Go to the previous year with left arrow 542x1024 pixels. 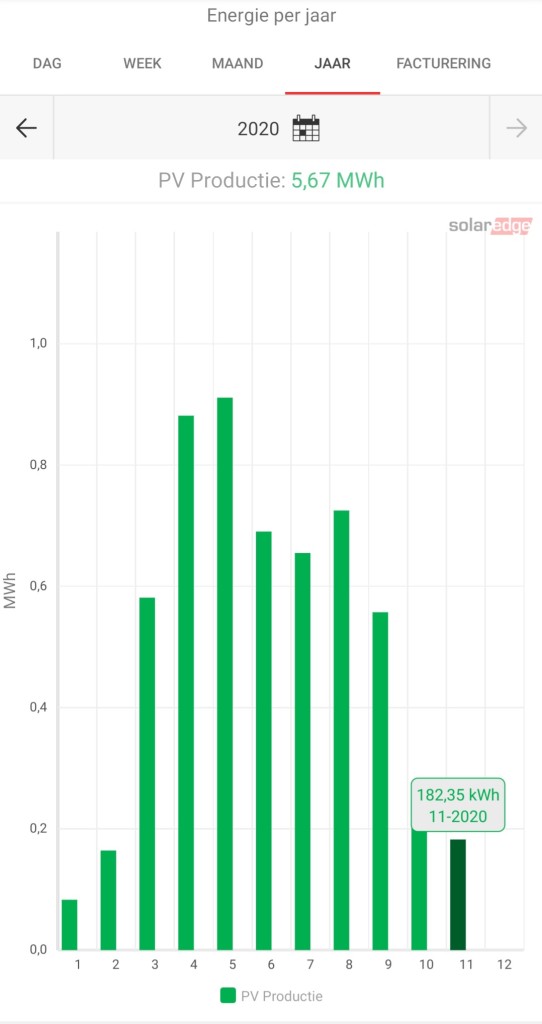pyautogui.click(x=27, y=128)
